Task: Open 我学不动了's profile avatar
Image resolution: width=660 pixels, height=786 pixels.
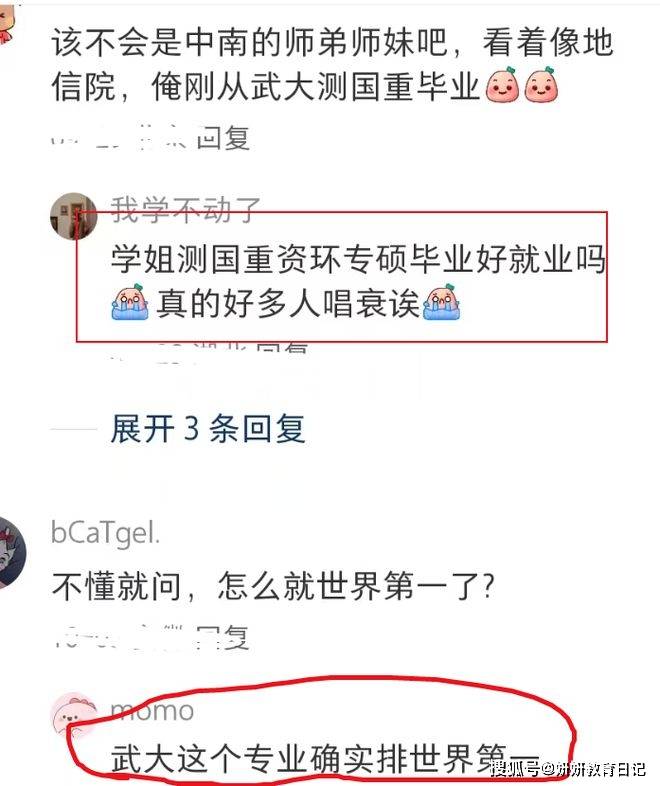Action: pos(74,213)
